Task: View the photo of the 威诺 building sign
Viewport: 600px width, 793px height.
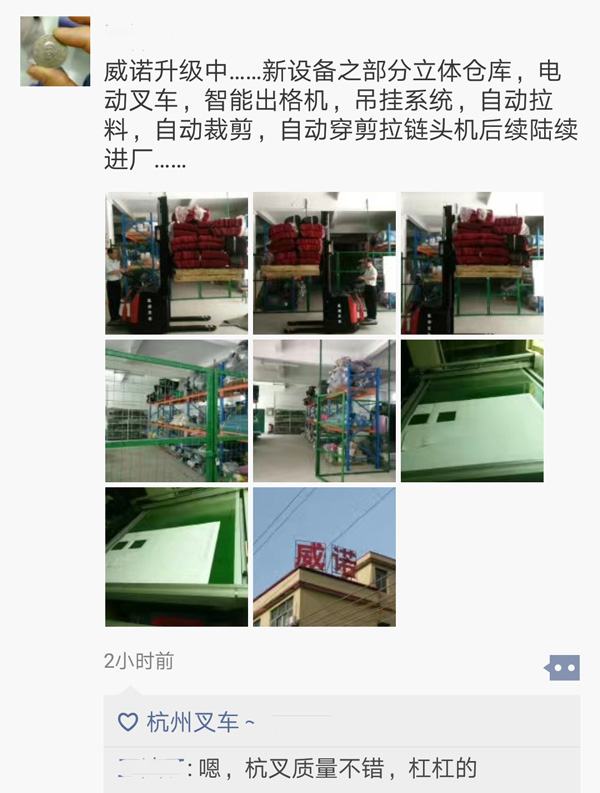Action: coord(324,557)
